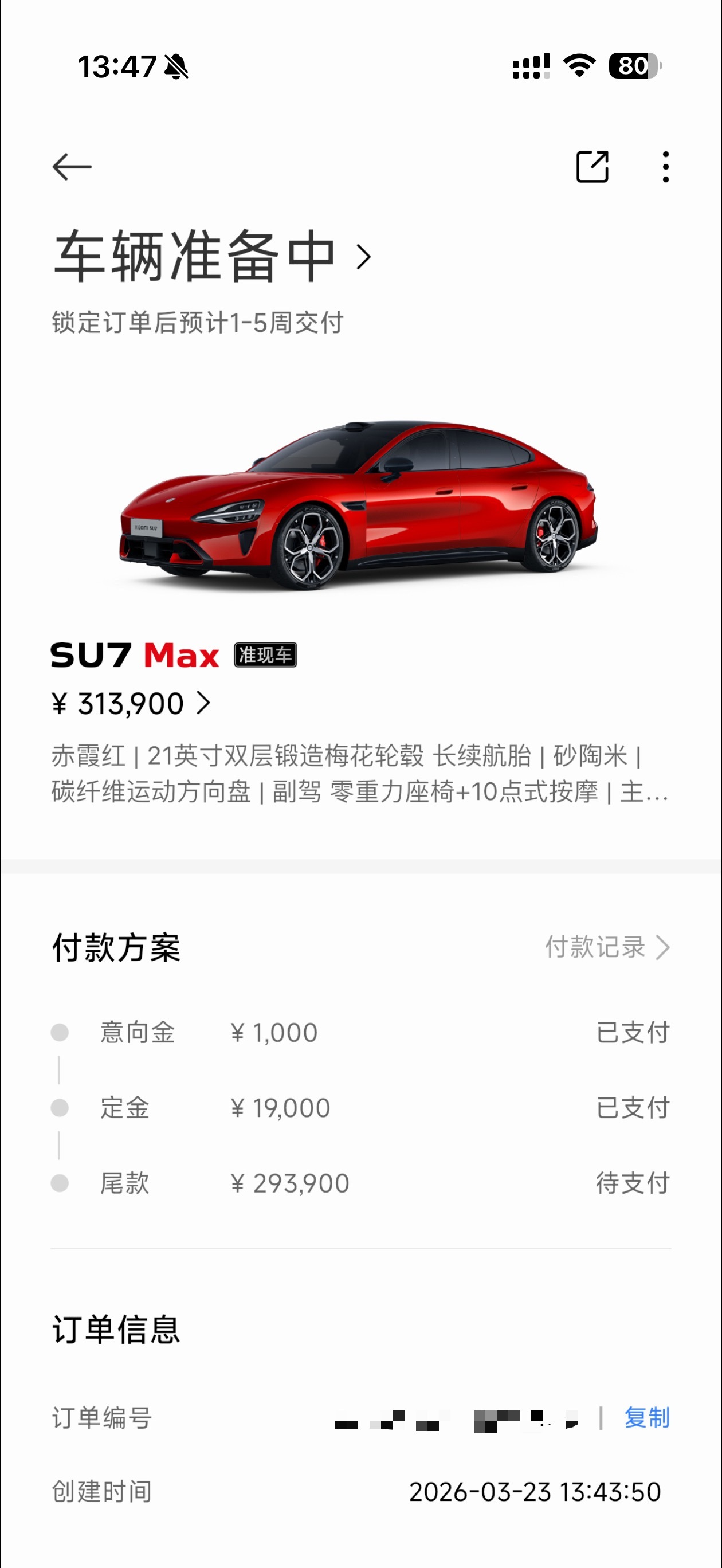
Task: Click the back arrow at top left
Action: pyautogui.click(x=73, y=166)
